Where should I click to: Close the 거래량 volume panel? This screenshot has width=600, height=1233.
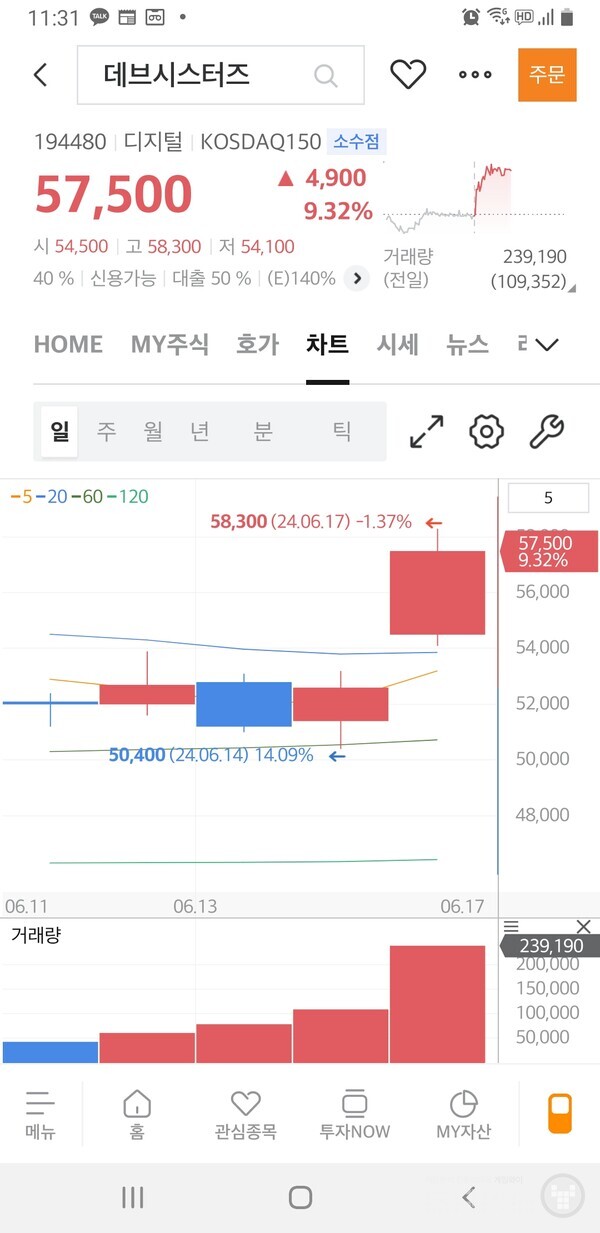tap(584, 927)
